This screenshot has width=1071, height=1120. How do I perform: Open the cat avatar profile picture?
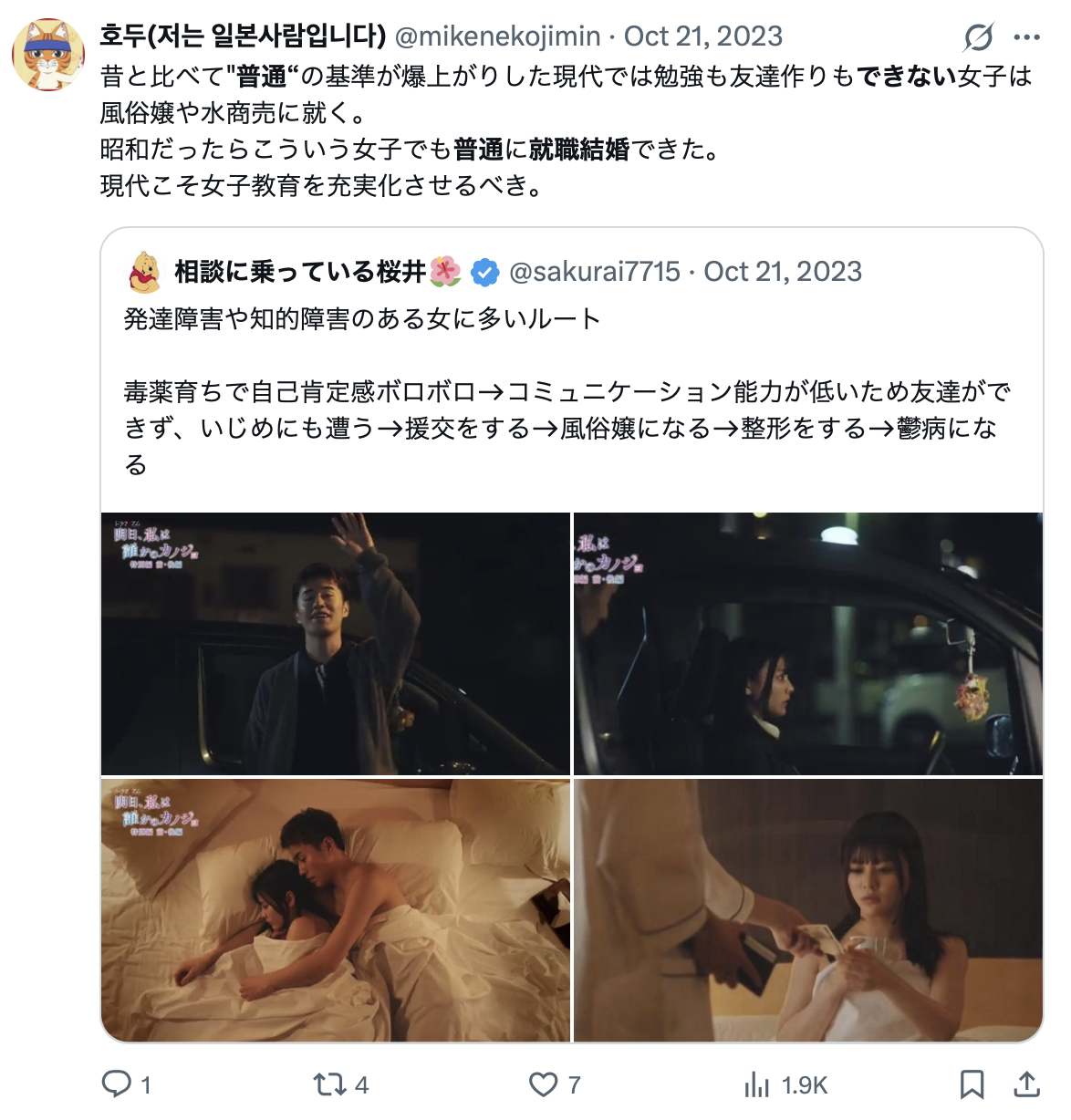click(x=47, y=55)
